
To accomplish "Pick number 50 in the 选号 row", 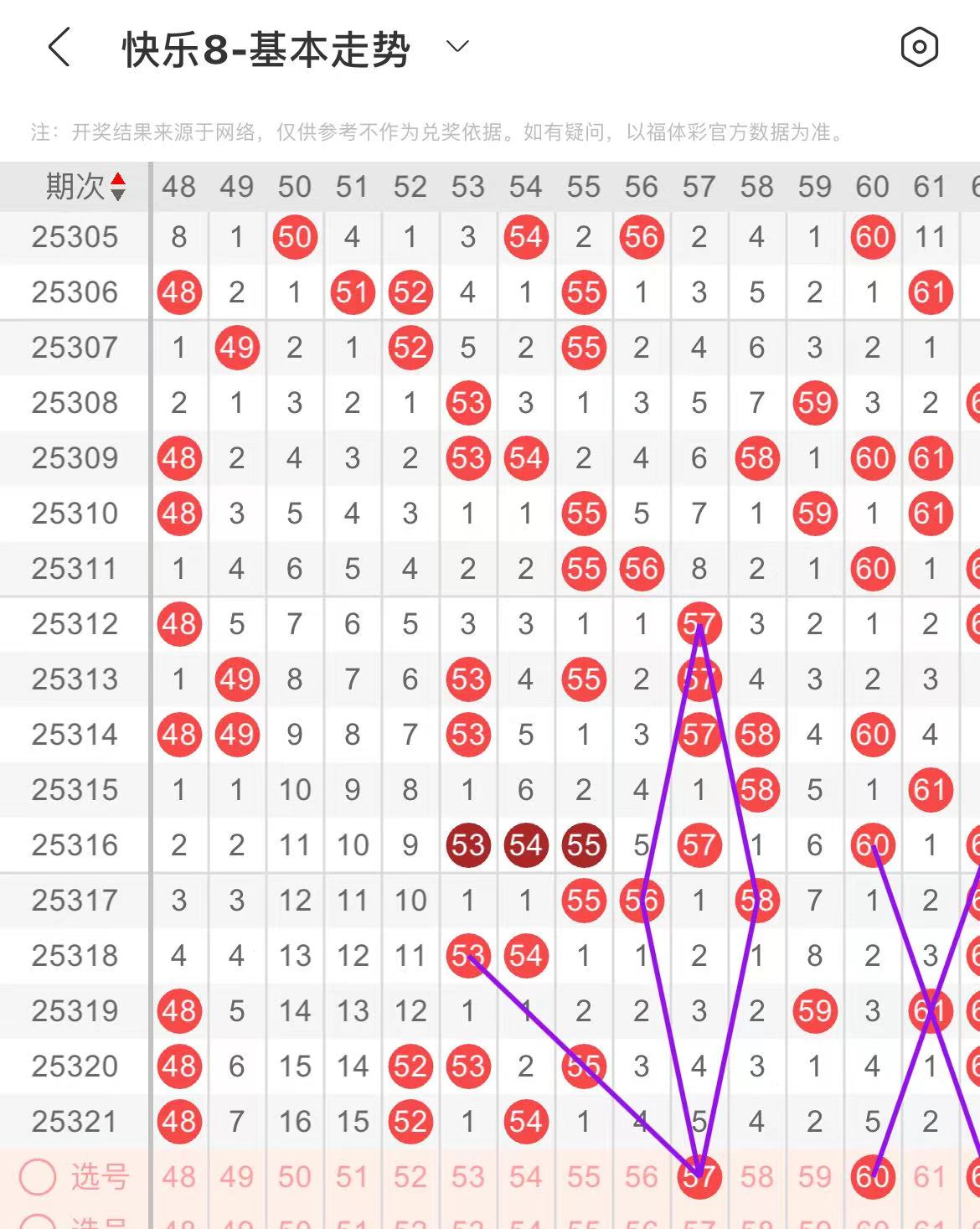I will pos(295,1176).
